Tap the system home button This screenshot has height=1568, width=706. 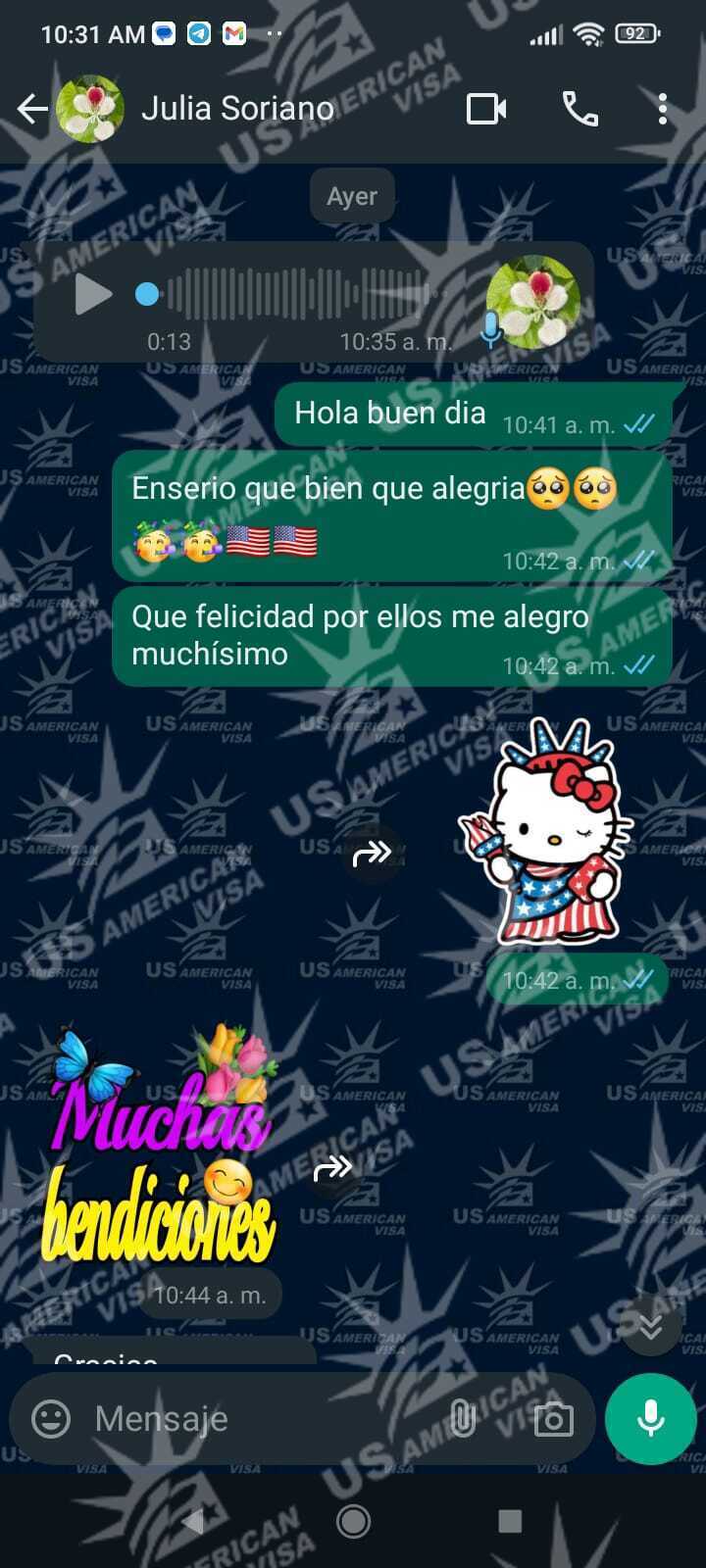[x=353, y=1521]
